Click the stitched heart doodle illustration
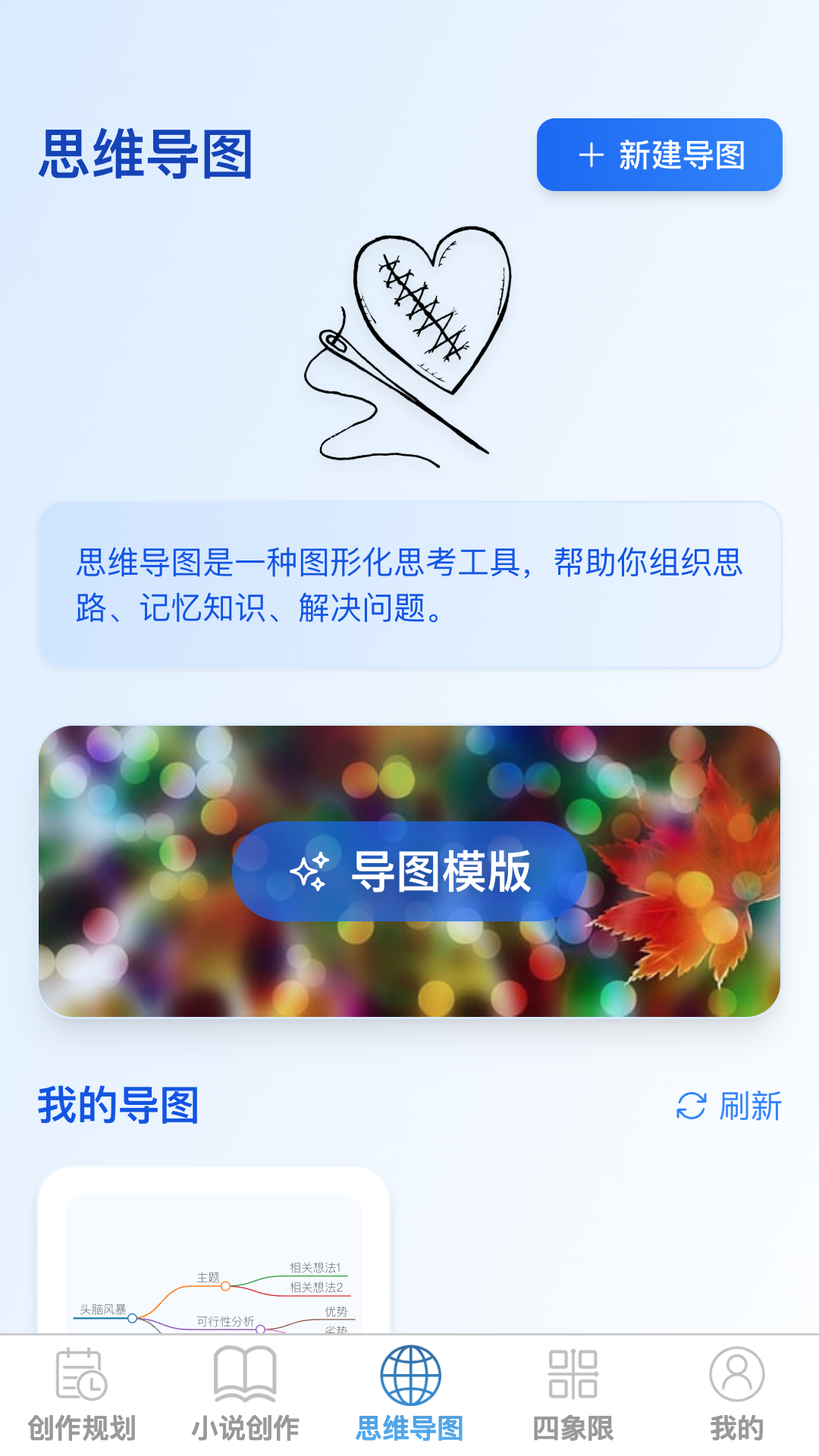Screen dimensions: 819x1456 pyautogui.click(x=409, y=341)
